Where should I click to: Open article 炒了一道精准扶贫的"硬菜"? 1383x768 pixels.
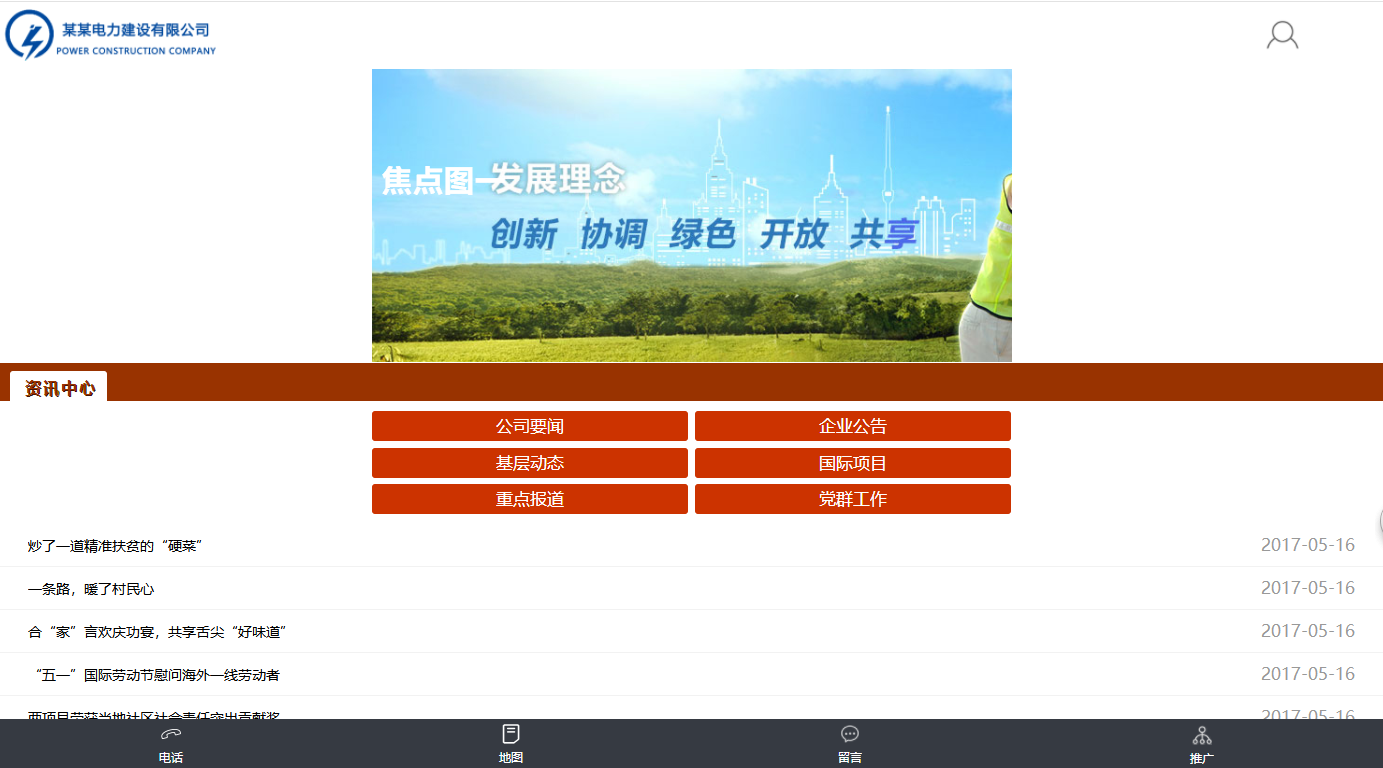click(x=116, y=546)
